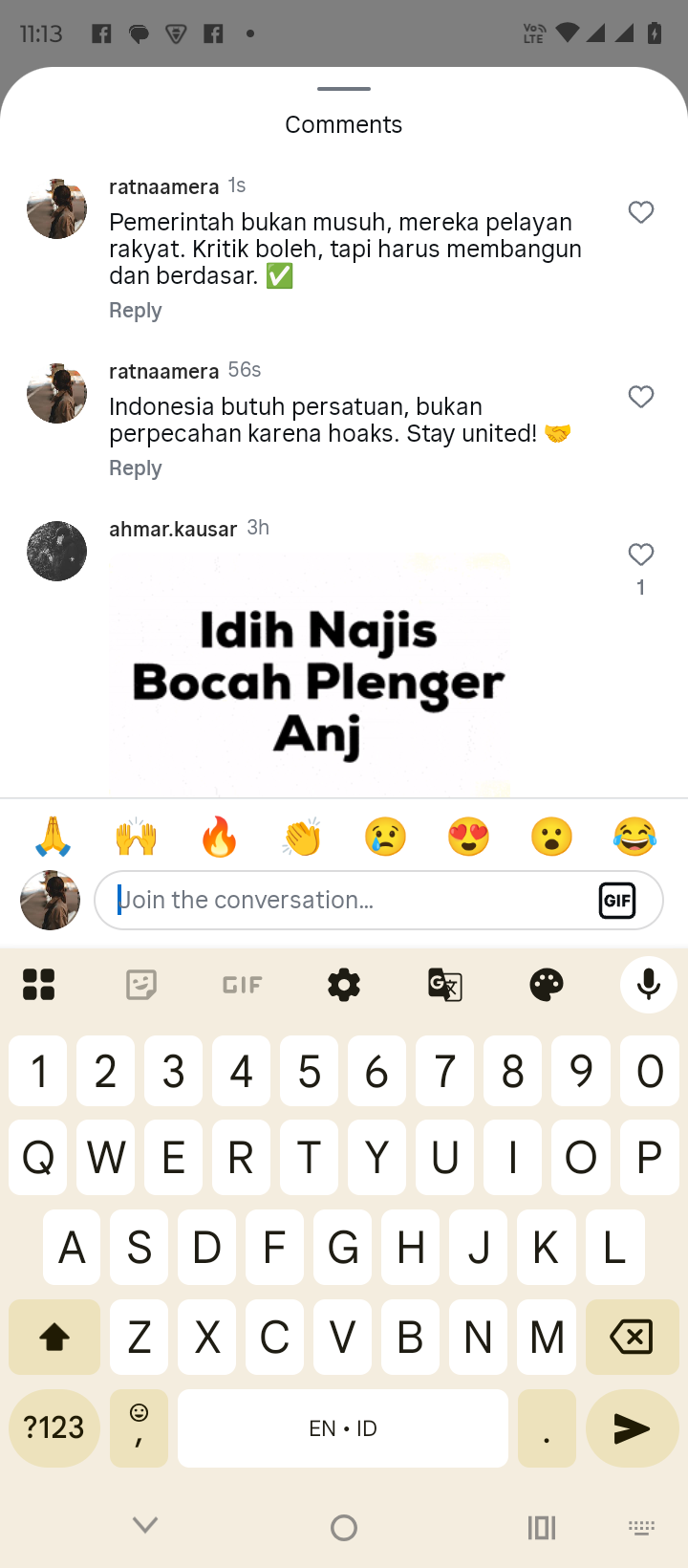The image size is (688, 1568).
Task: Like ratnaamera's comment about Pemerintah bukan musuh
Action: 641,212
